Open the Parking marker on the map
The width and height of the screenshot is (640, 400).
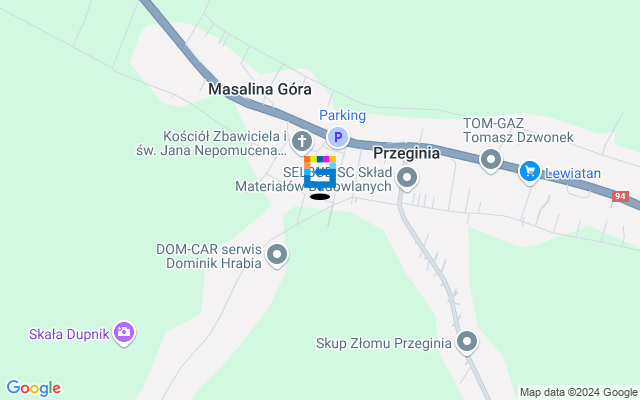click(x=338, y=138)
